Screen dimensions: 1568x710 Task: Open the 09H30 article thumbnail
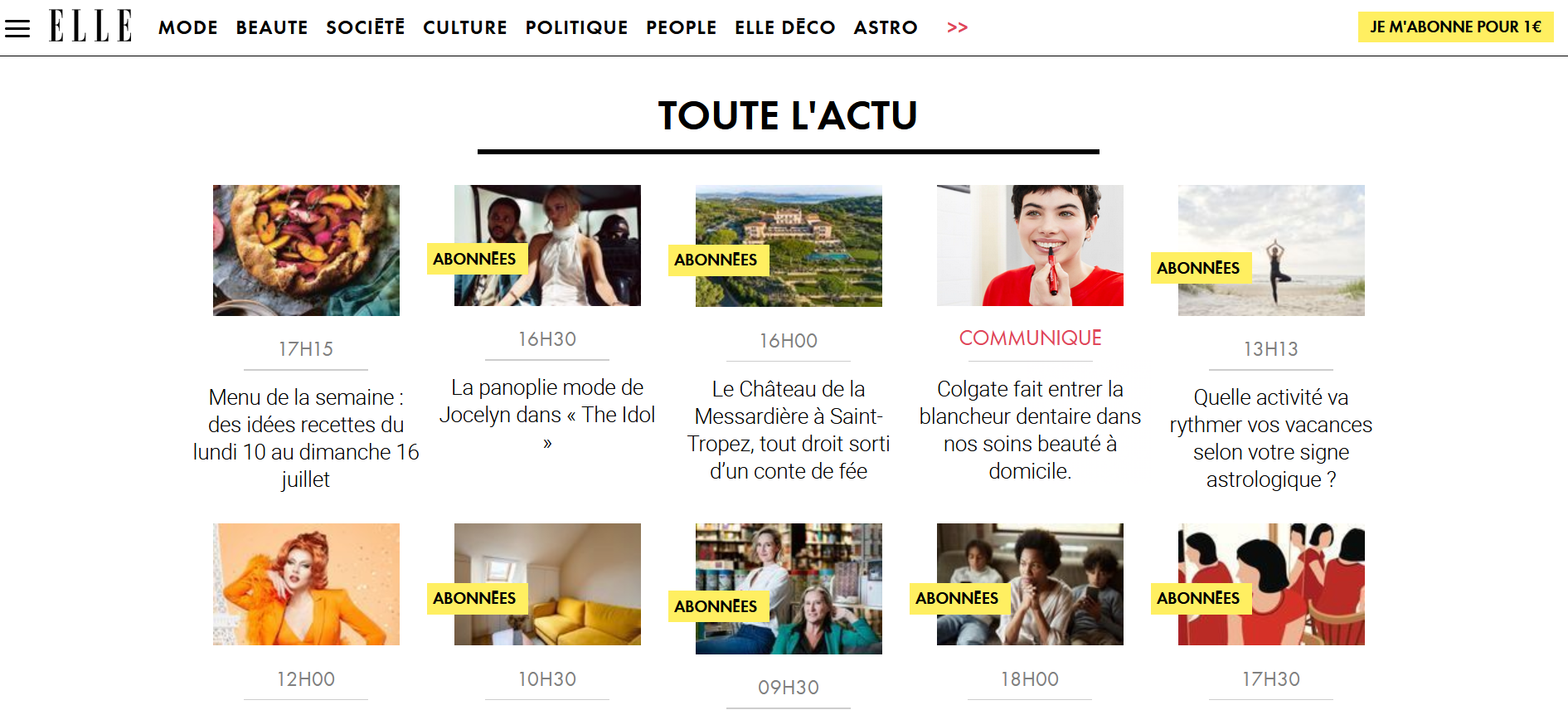(789, 588)
